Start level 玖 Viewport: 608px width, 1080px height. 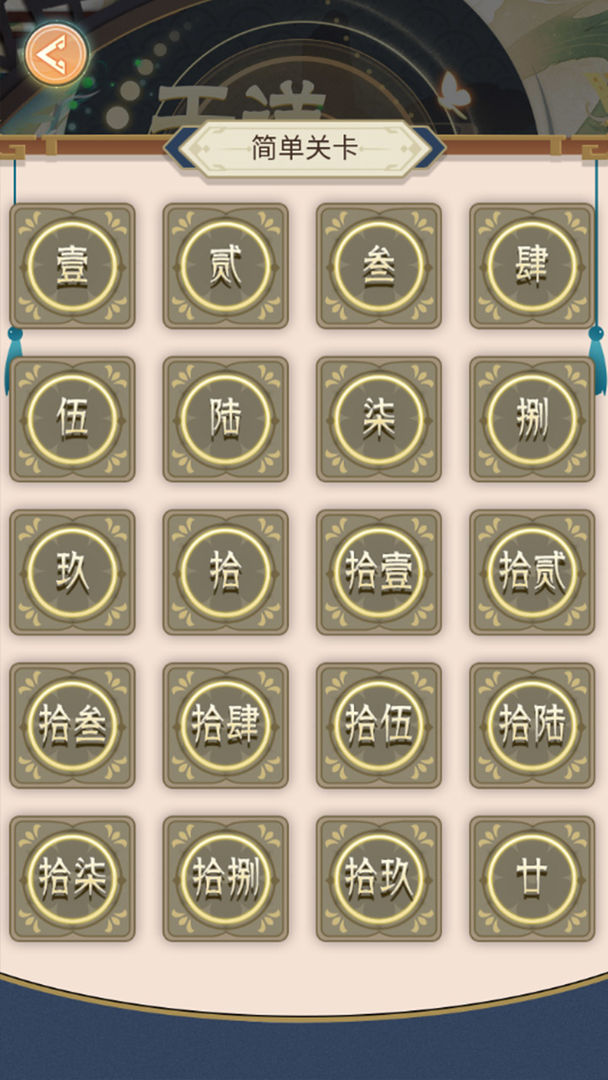coord(72,573)
